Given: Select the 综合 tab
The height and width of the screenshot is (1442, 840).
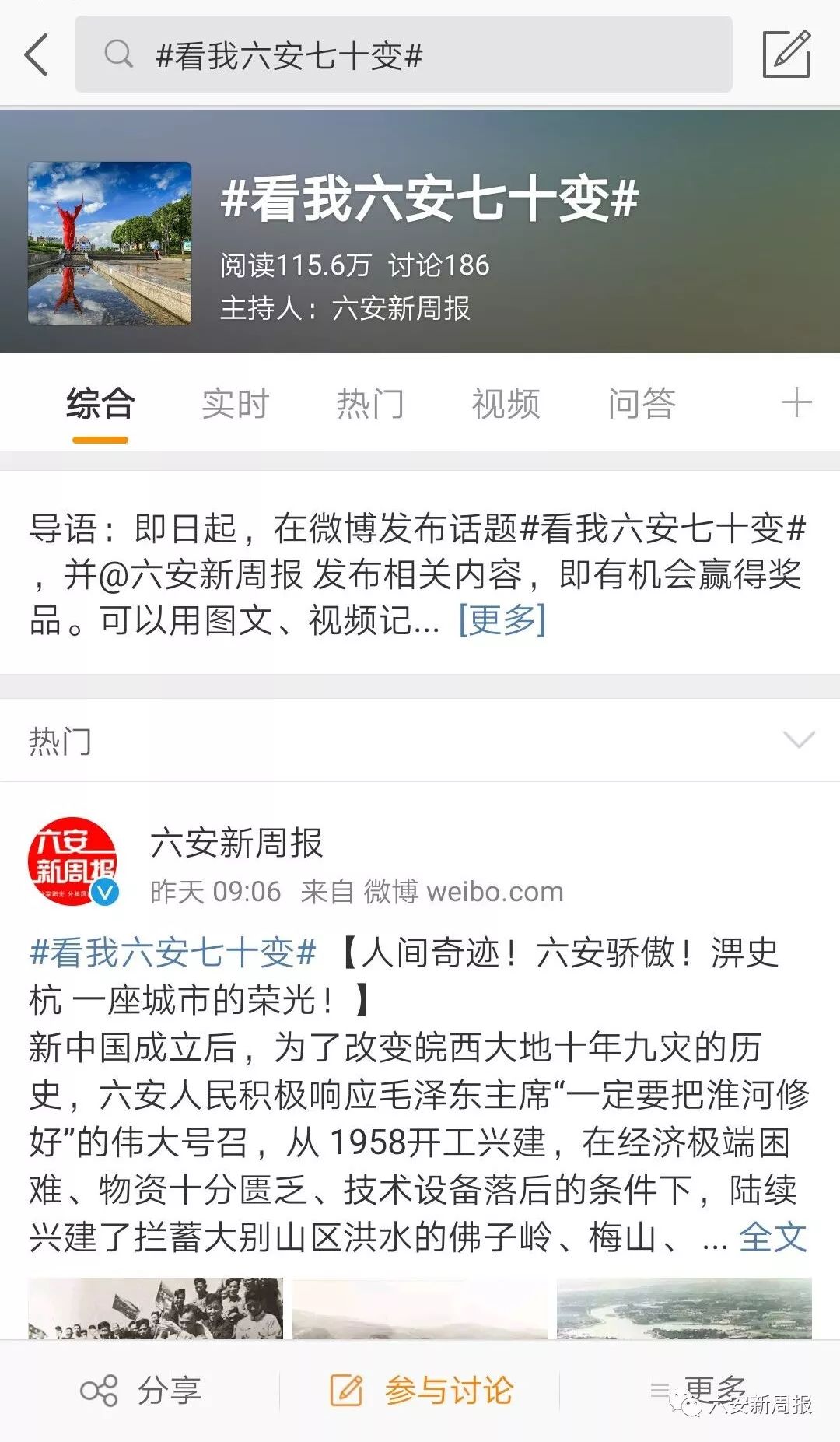Looking at the screenshot, I should pyautogui.click(x=100, y=404).
